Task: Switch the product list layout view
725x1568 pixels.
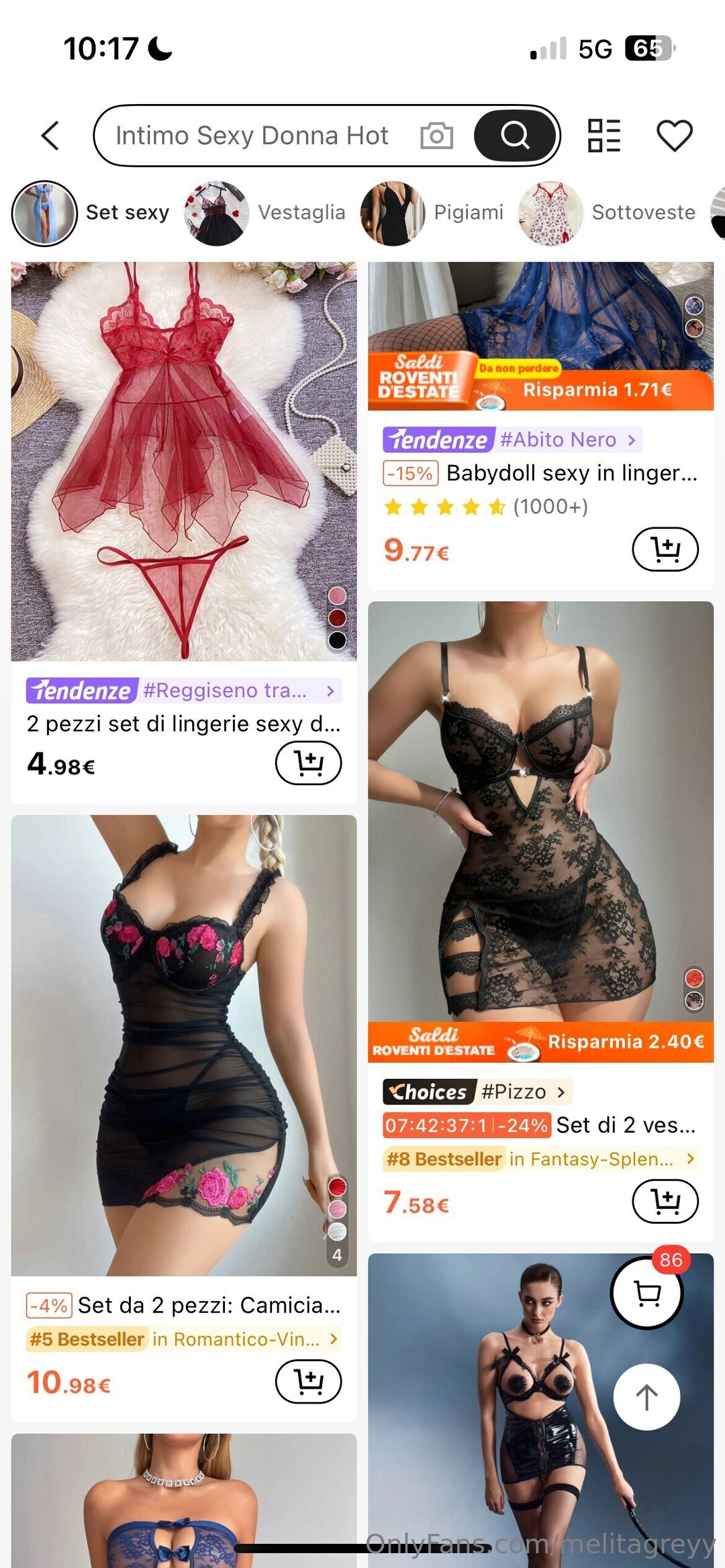Action: tap(603, 136)
